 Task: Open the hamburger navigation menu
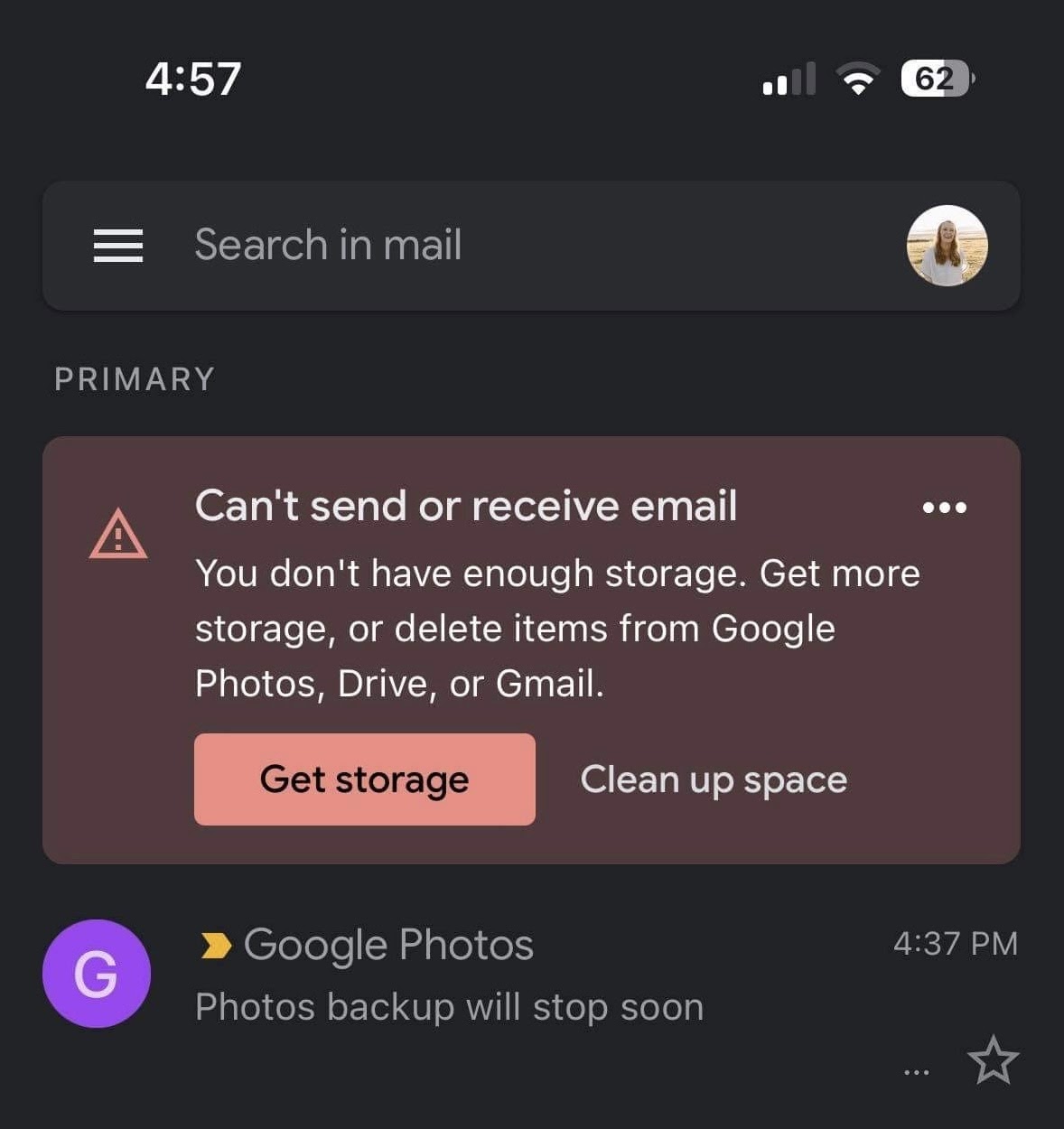pos(118,246)
